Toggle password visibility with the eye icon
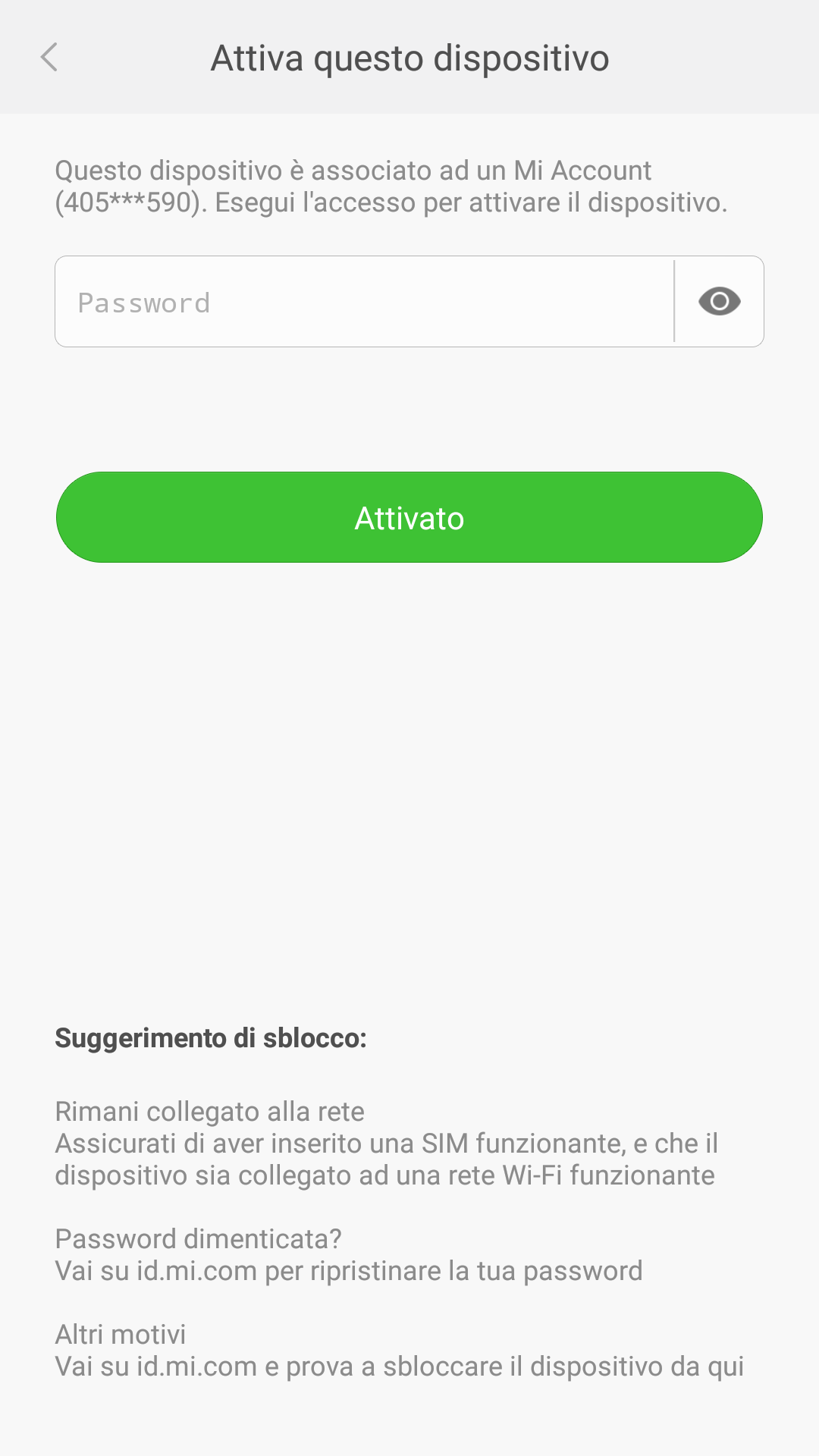The height and width of the screenshot is (1456, 819). tap(719, 302)
